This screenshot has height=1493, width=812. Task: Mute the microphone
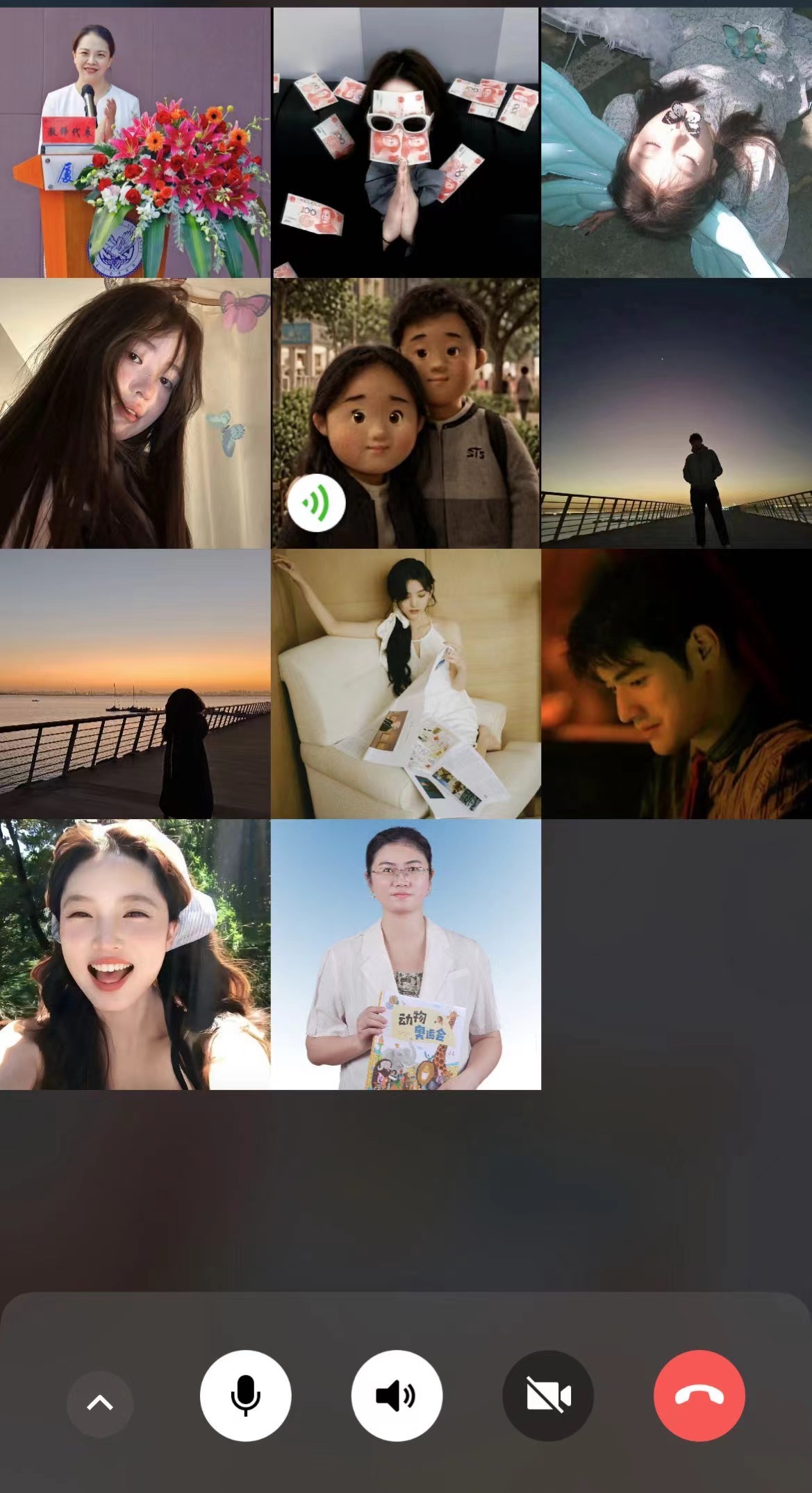coord(245,1396)
